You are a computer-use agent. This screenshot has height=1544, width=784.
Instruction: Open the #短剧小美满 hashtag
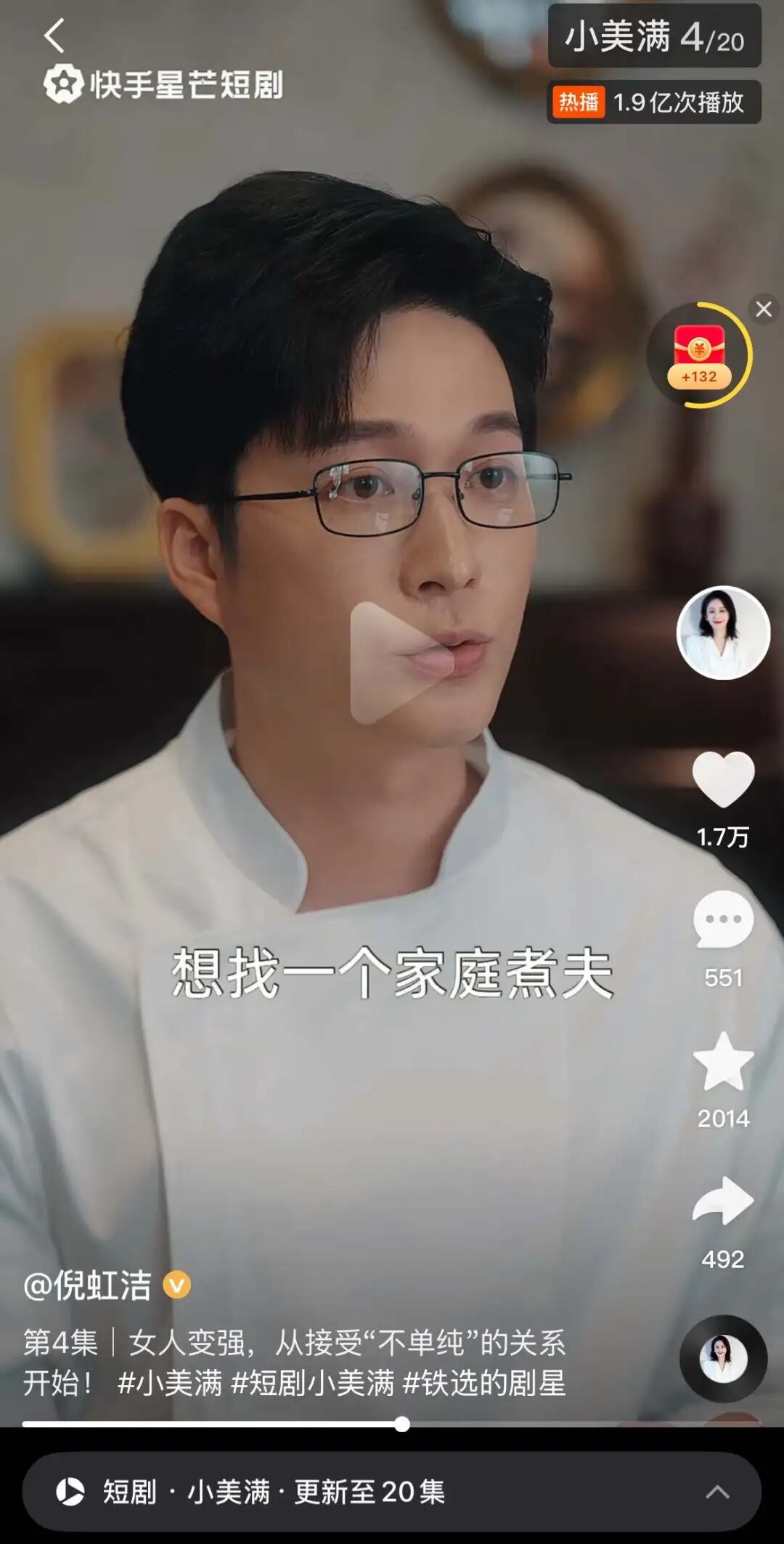(312, 1383)
